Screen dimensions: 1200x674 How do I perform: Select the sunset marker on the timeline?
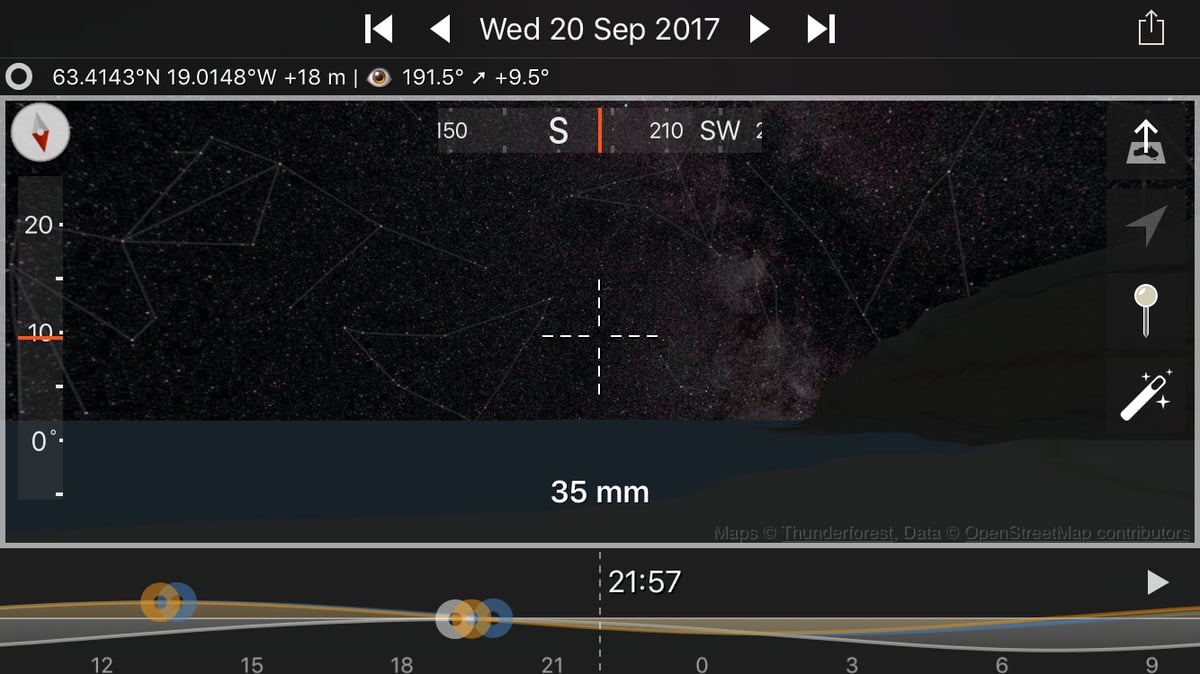click(x=475, y=619)
